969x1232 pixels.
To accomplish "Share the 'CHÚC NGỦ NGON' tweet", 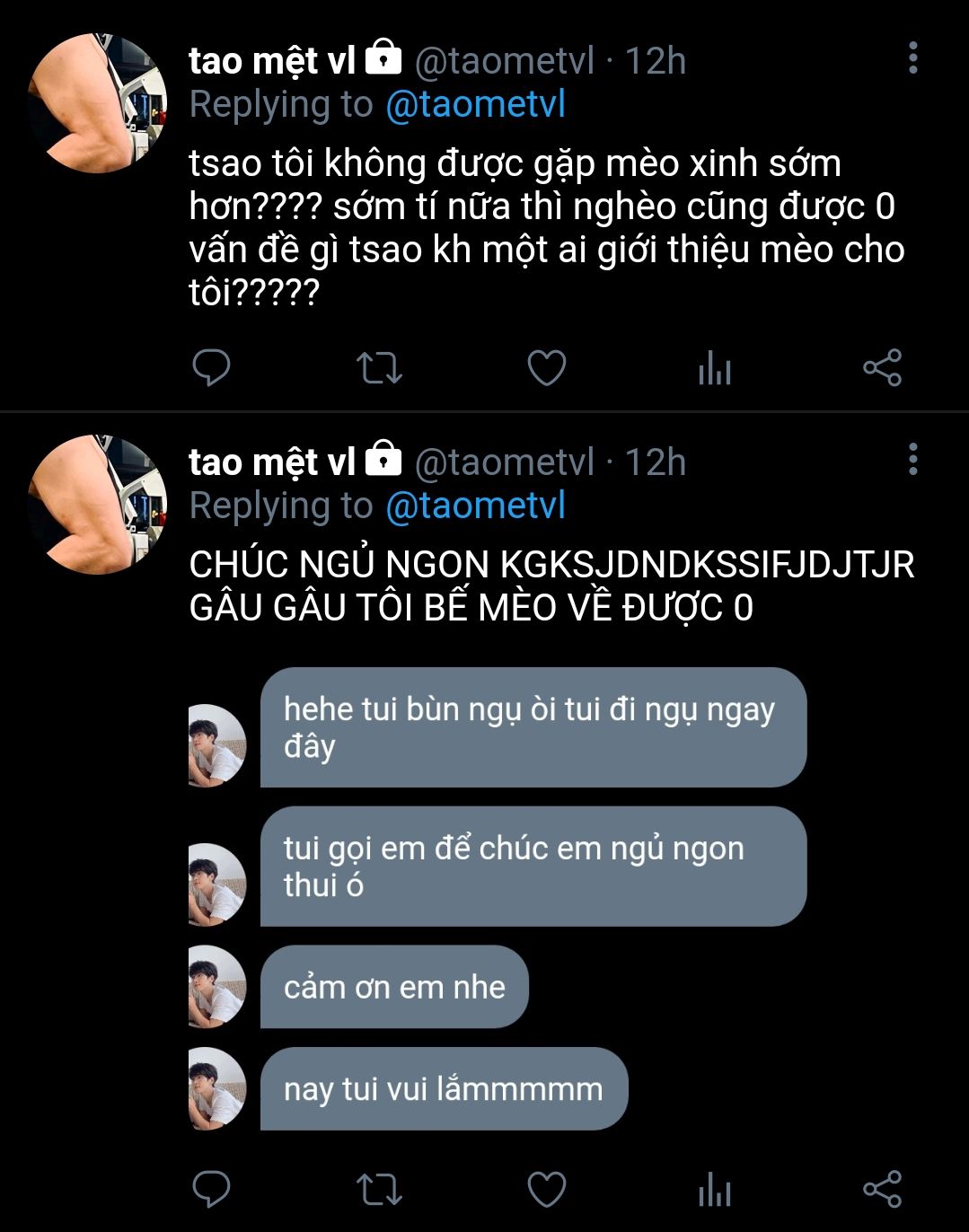I will tap(882, 1189).
